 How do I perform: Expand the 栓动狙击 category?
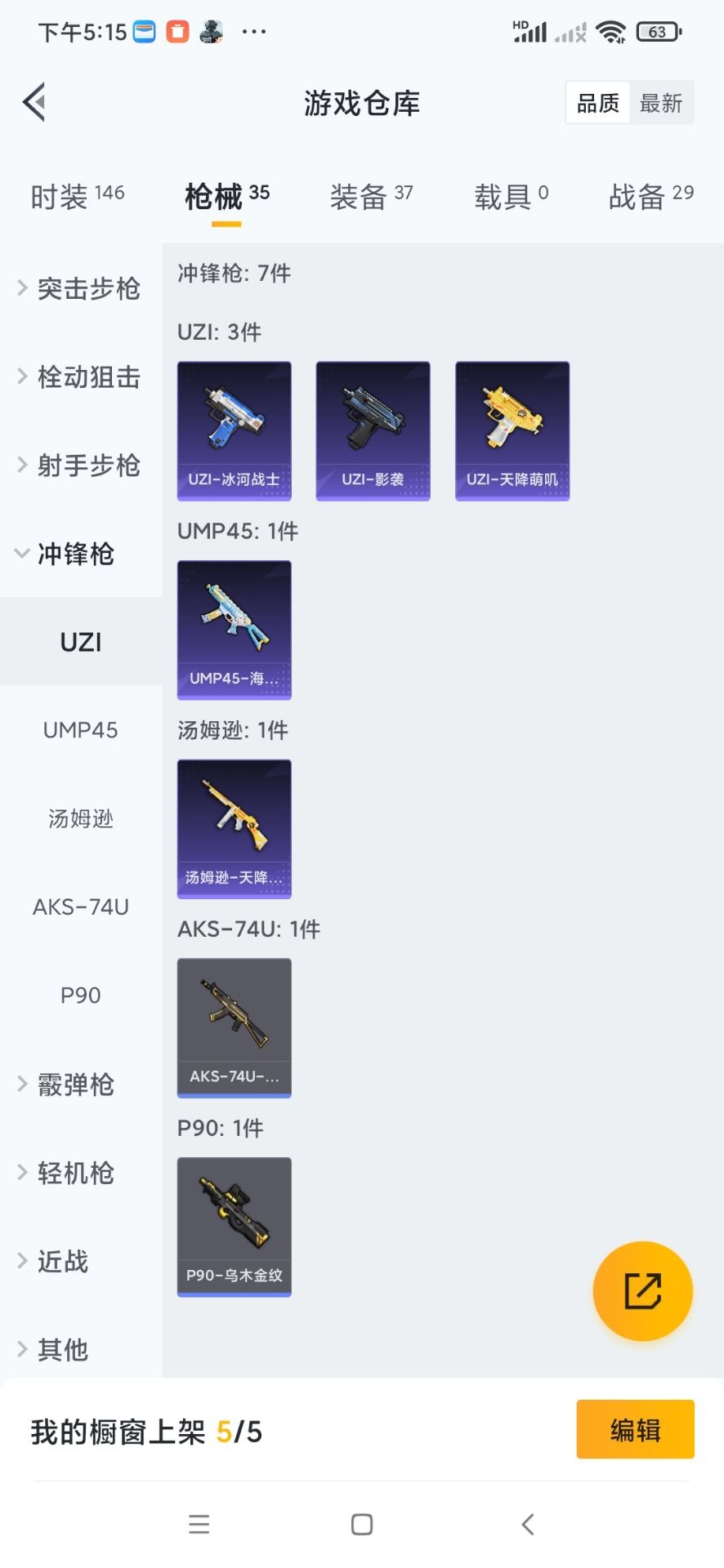click(80, 376)
